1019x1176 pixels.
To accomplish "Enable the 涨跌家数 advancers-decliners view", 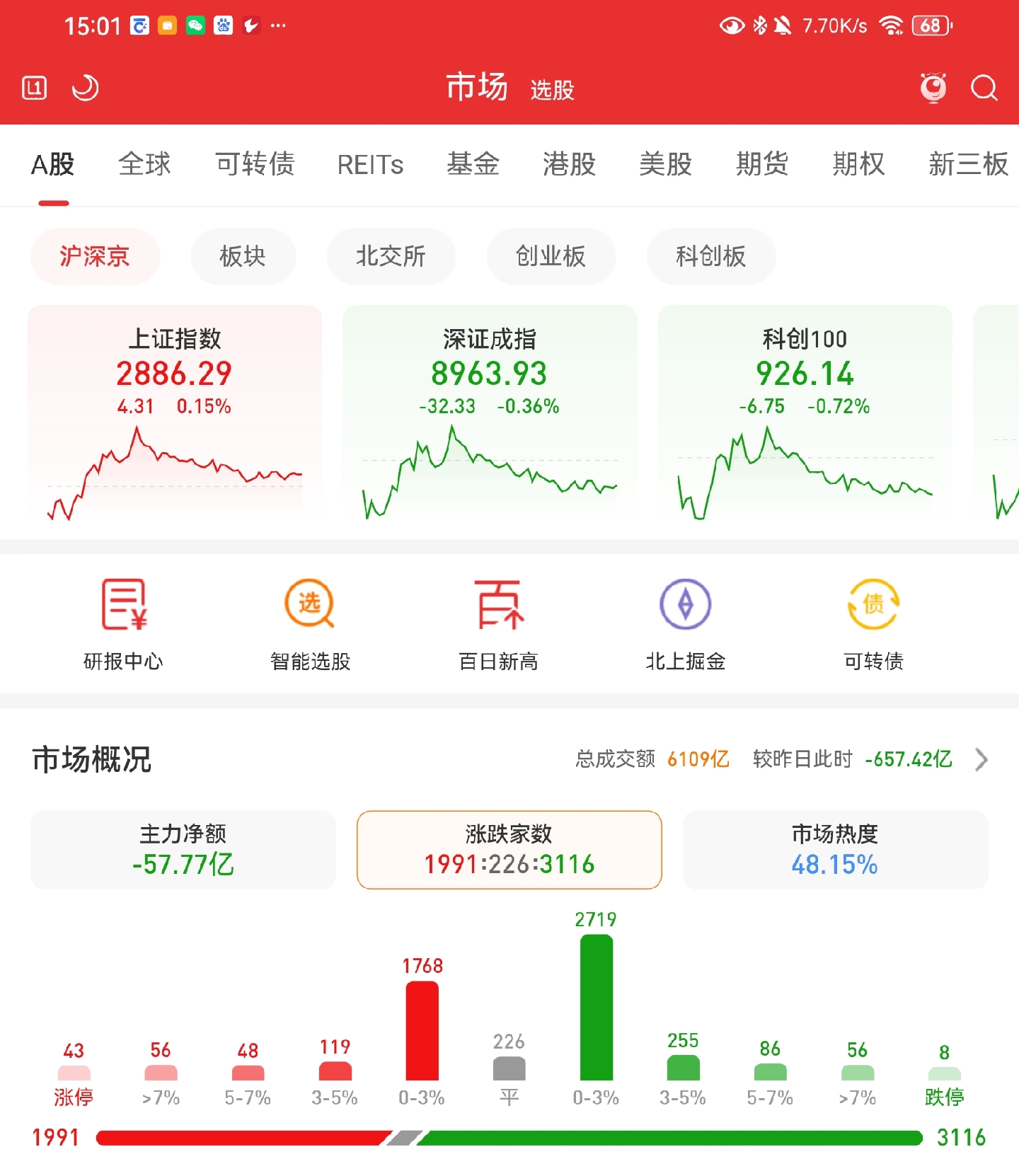I will [x=508, y=850].
